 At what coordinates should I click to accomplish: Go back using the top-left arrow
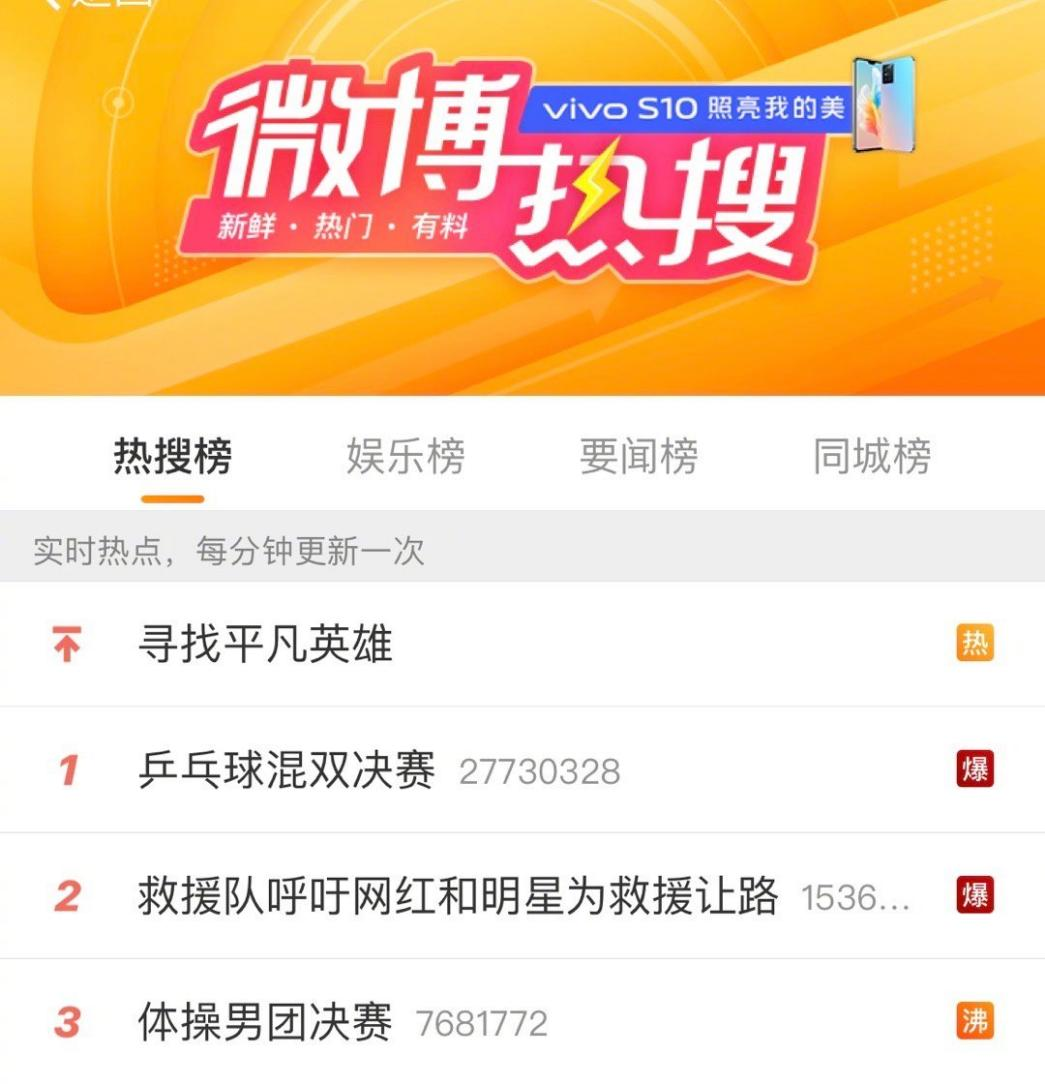coord(52,4)
